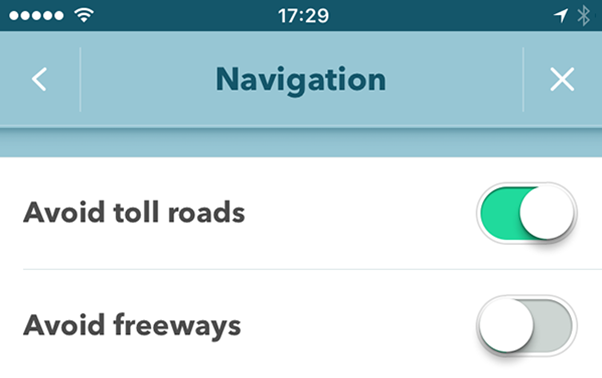Turn off Avoid toll roads switch
This screenshot has height=378, width=602.
[527, 213]
